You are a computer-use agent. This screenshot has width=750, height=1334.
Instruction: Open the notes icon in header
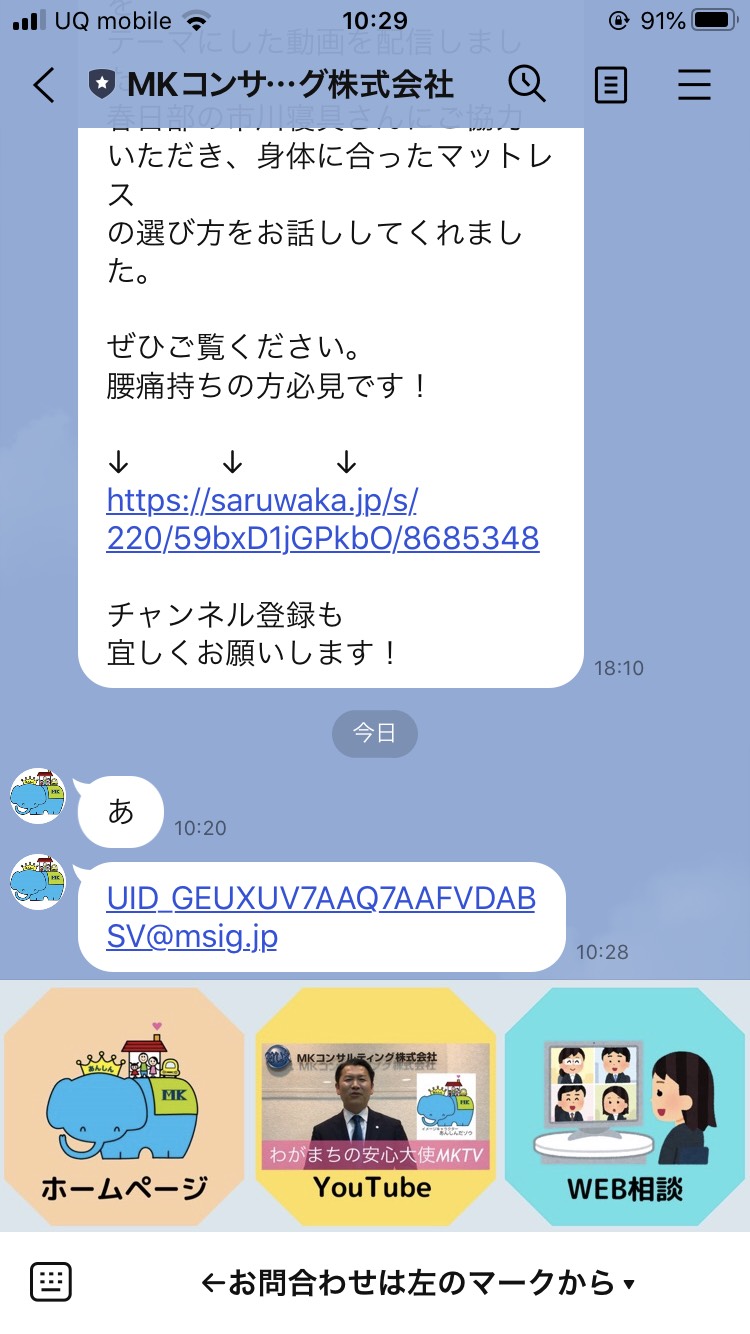tap(611, 86)
